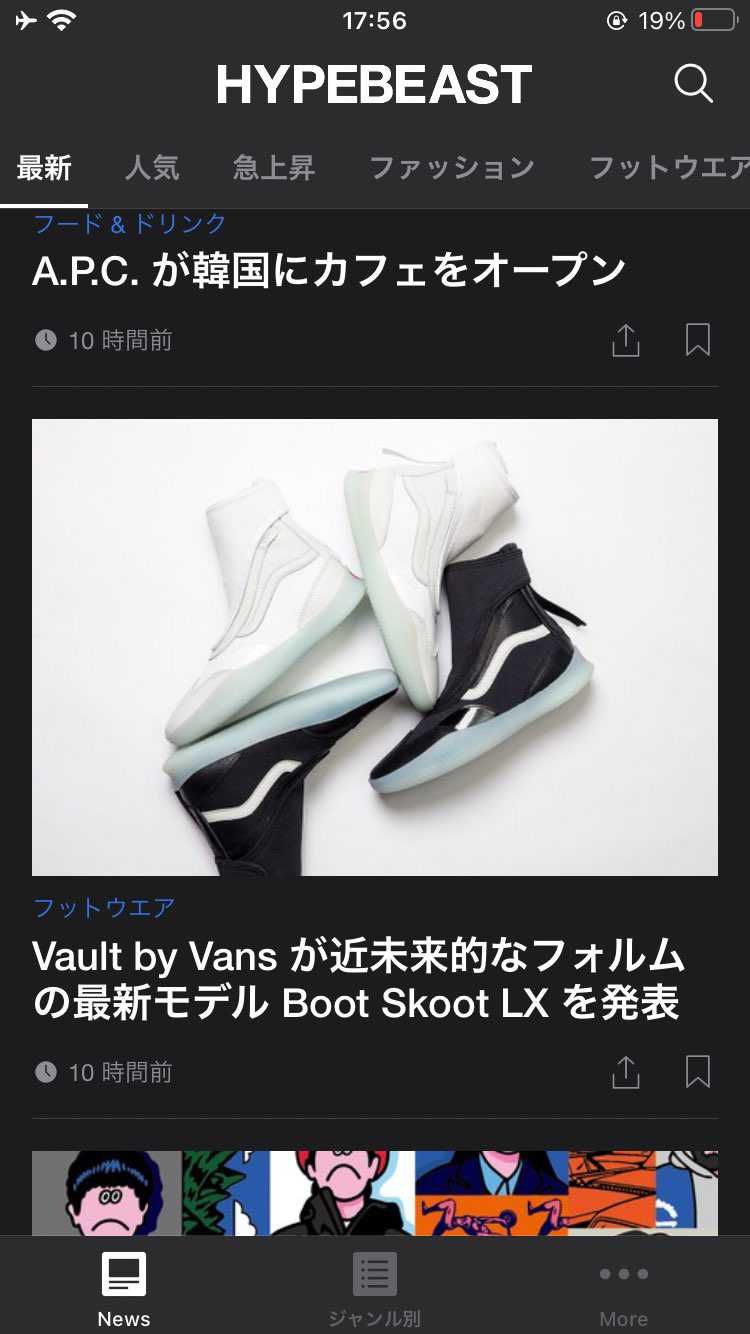Viewport: 750px width, 1334px height.
Task: Open search in the HYPEBEAST app
Action: [x=692, y=84]
